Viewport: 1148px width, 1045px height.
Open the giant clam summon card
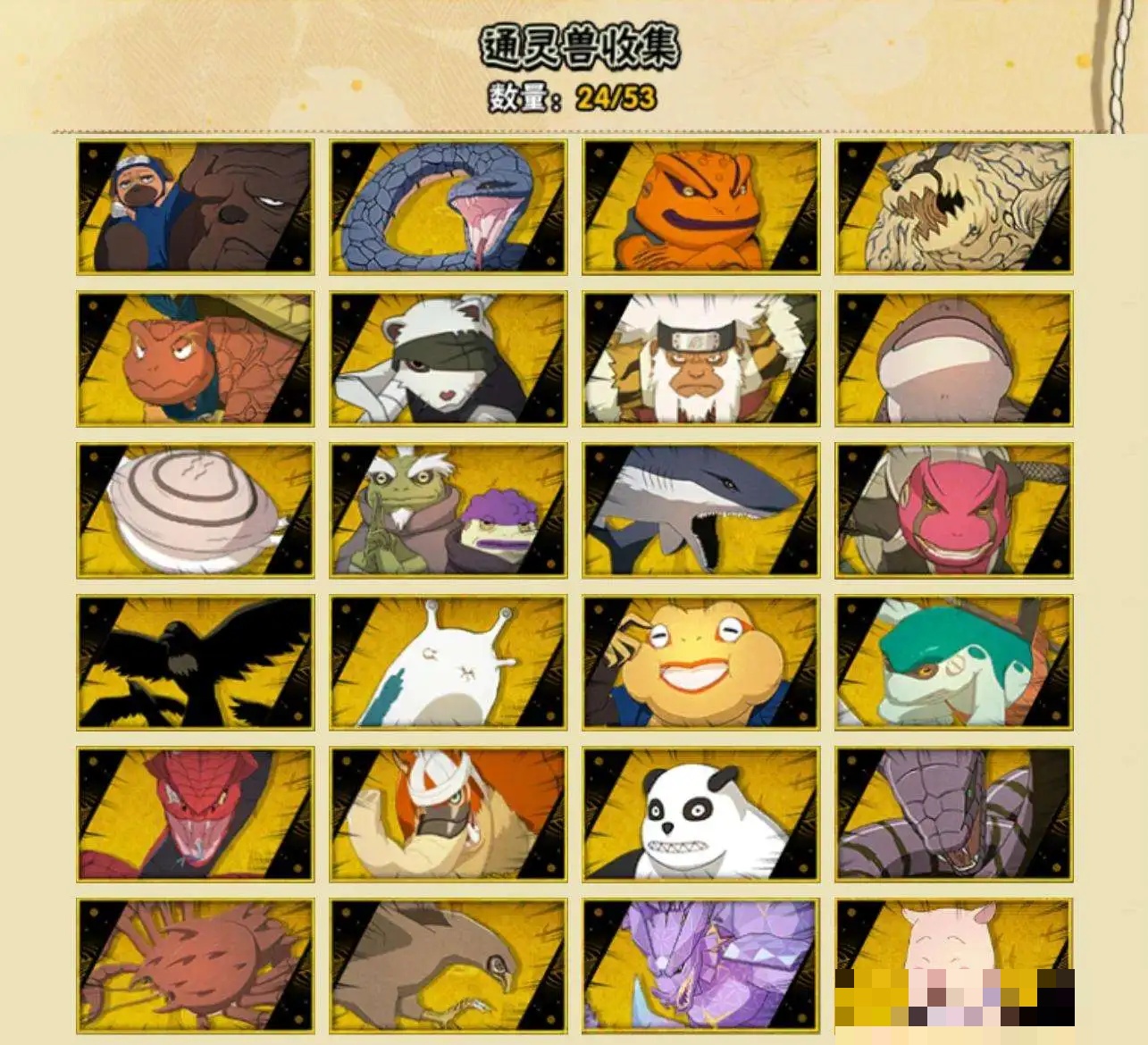click(195, 510)
